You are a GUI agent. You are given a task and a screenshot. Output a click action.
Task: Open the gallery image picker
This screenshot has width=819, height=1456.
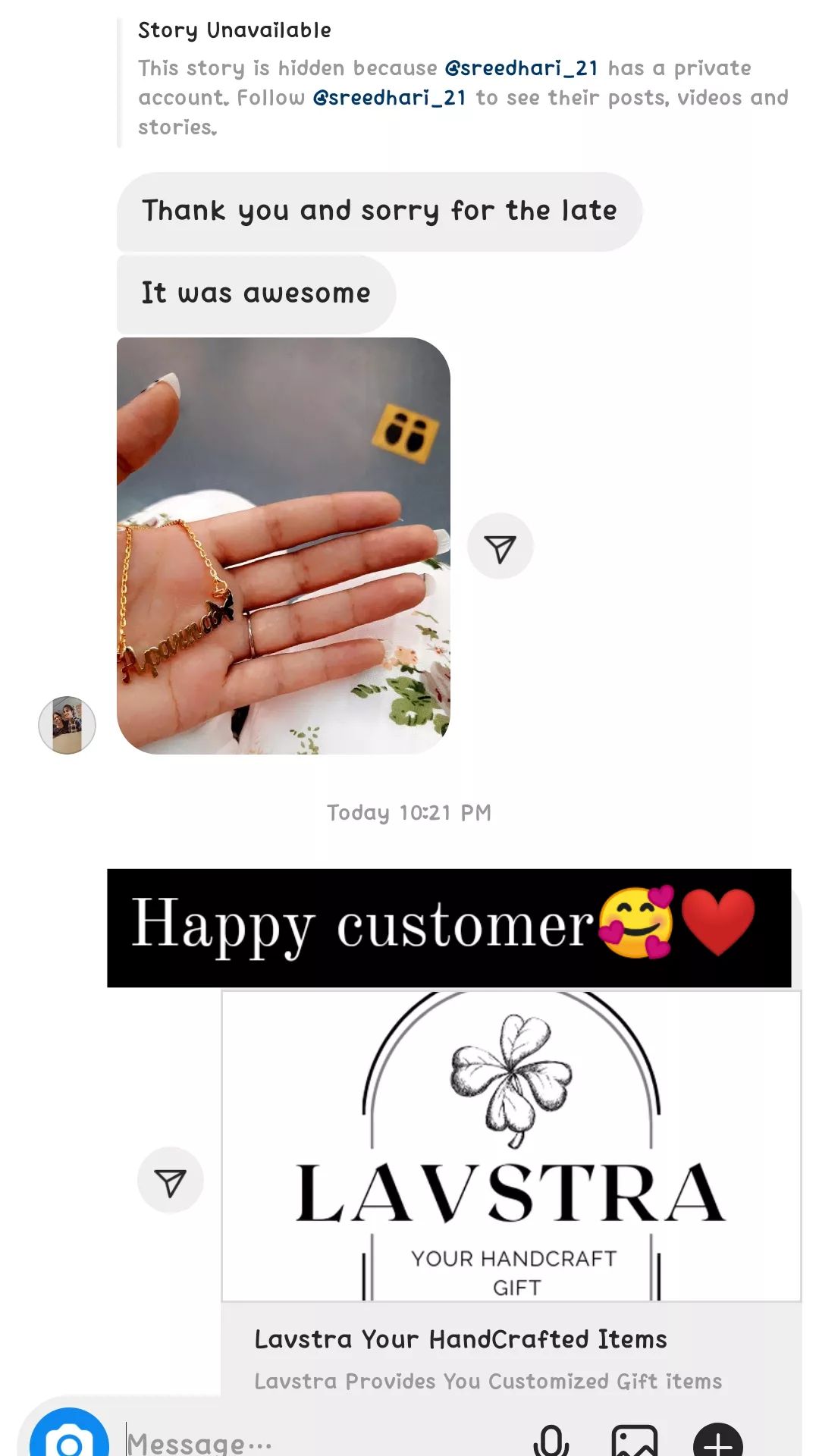635,1440
